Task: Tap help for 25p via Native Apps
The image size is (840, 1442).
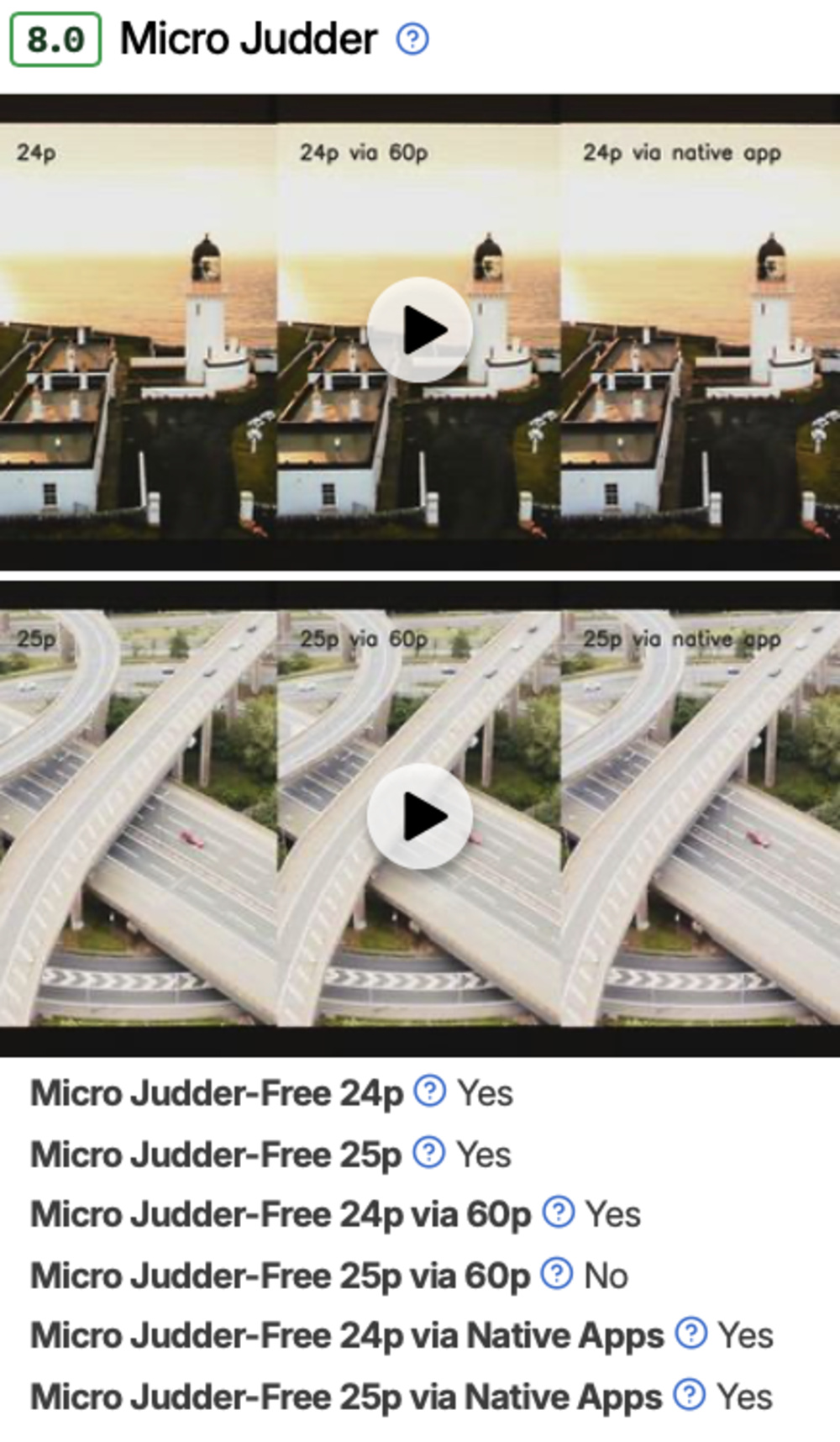Action: tap(690, 1395)
